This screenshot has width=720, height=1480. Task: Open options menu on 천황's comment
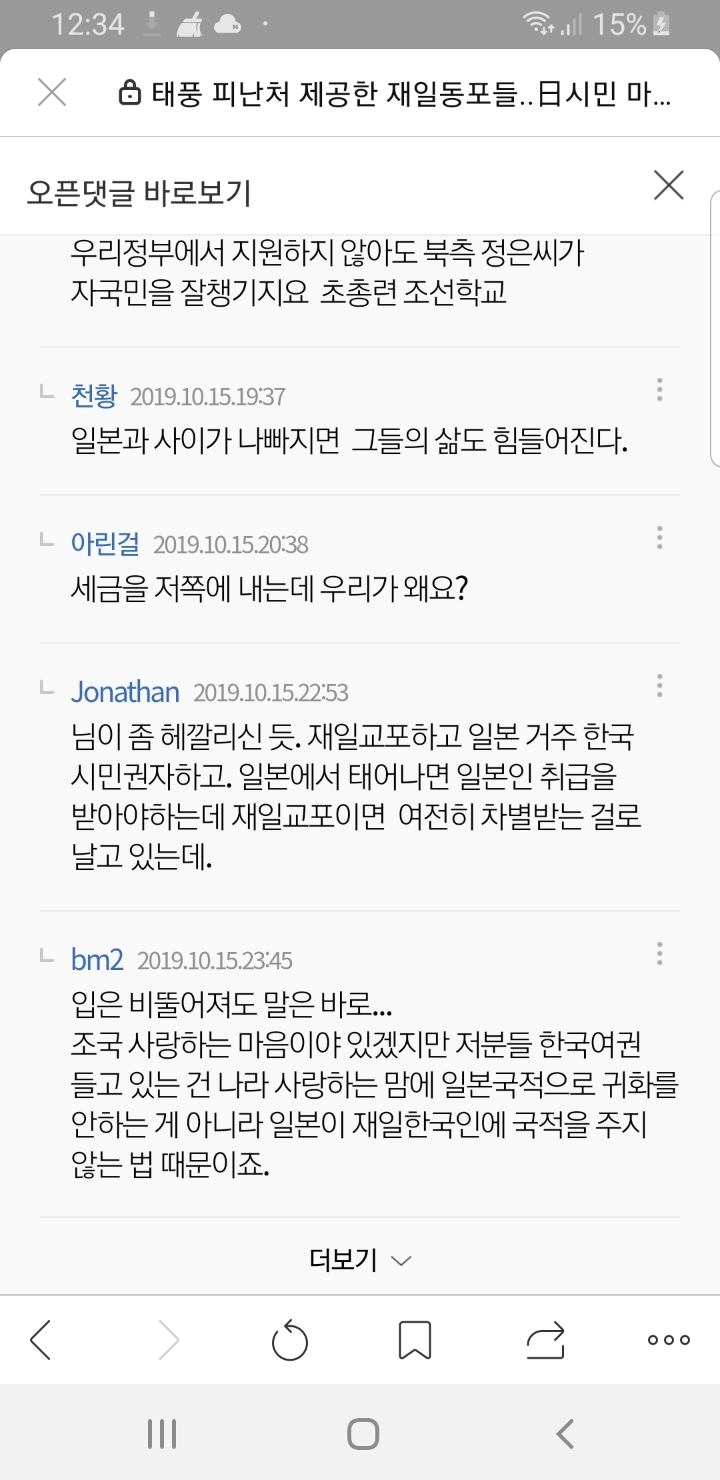(x=659, y=390)
